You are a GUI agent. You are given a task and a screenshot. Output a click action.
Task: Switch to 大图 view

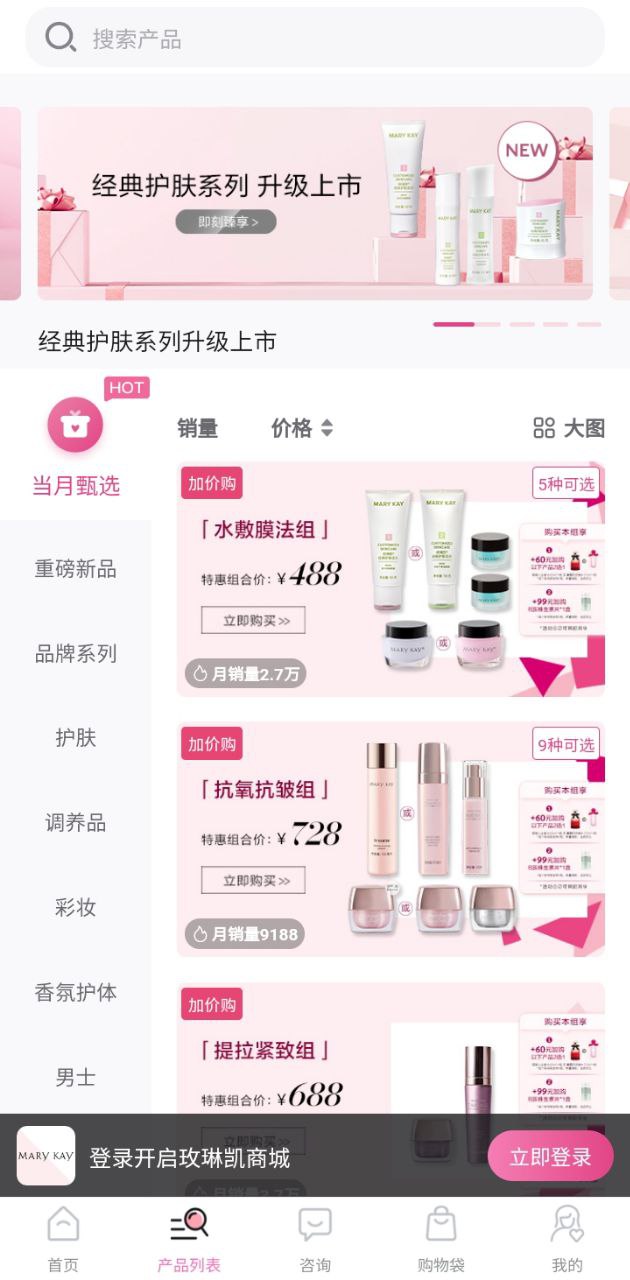tap(569, 428)
